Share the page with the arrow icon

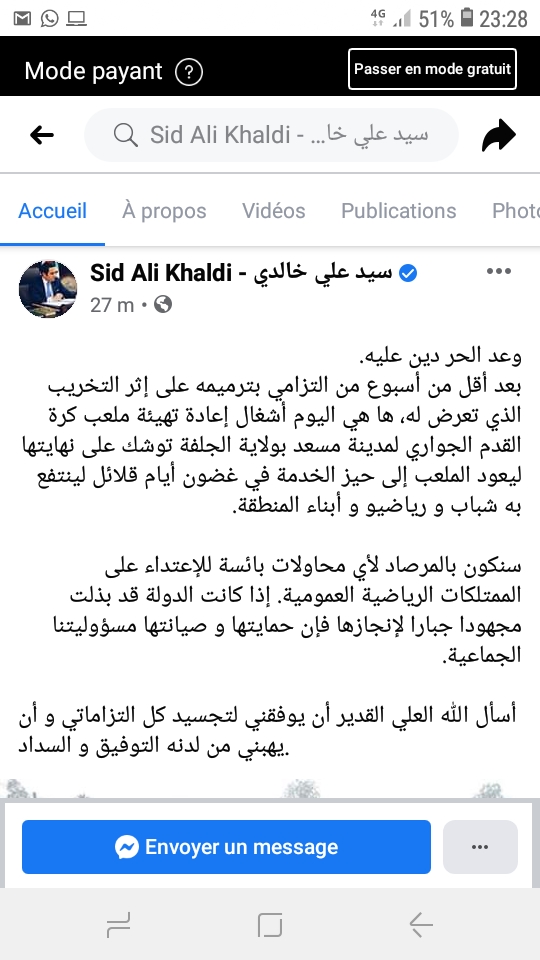[x=499, y=135]
